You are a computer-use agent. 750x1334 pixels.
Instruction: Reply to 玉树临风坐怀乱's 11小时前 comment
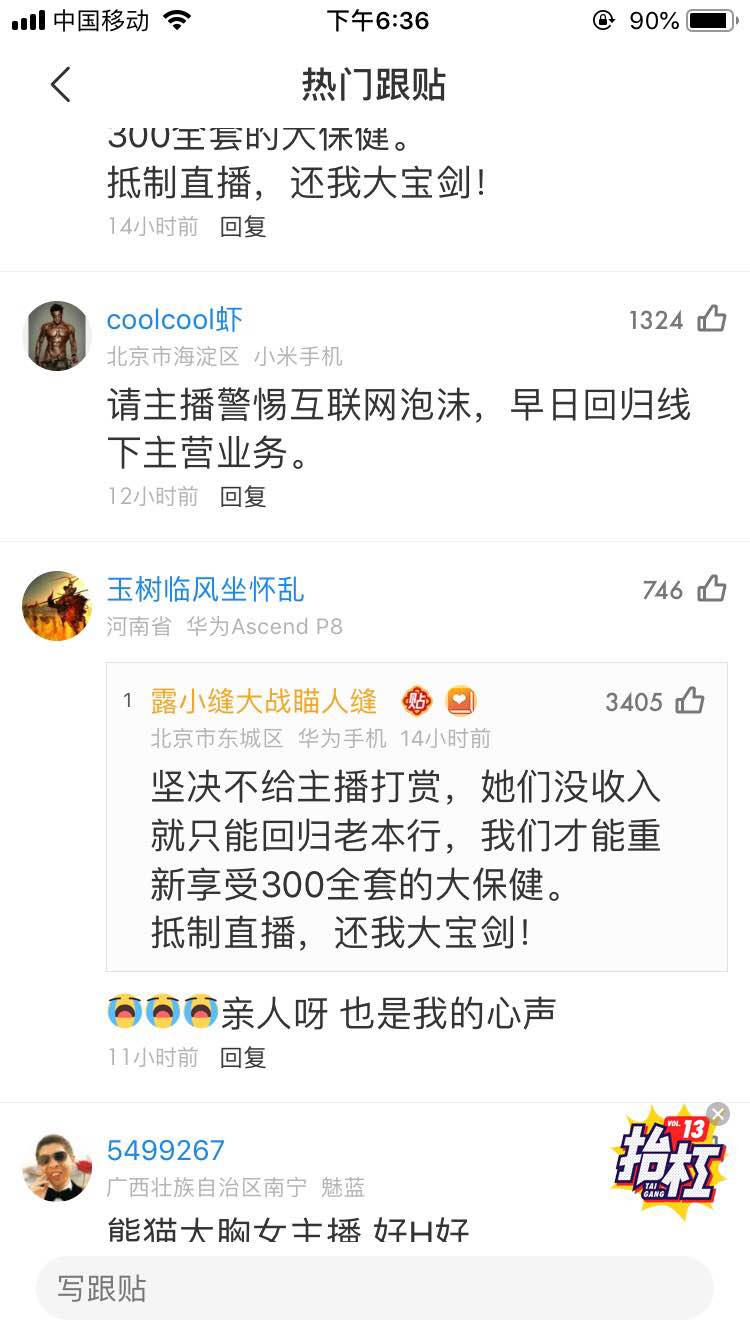coord(243,1057)
